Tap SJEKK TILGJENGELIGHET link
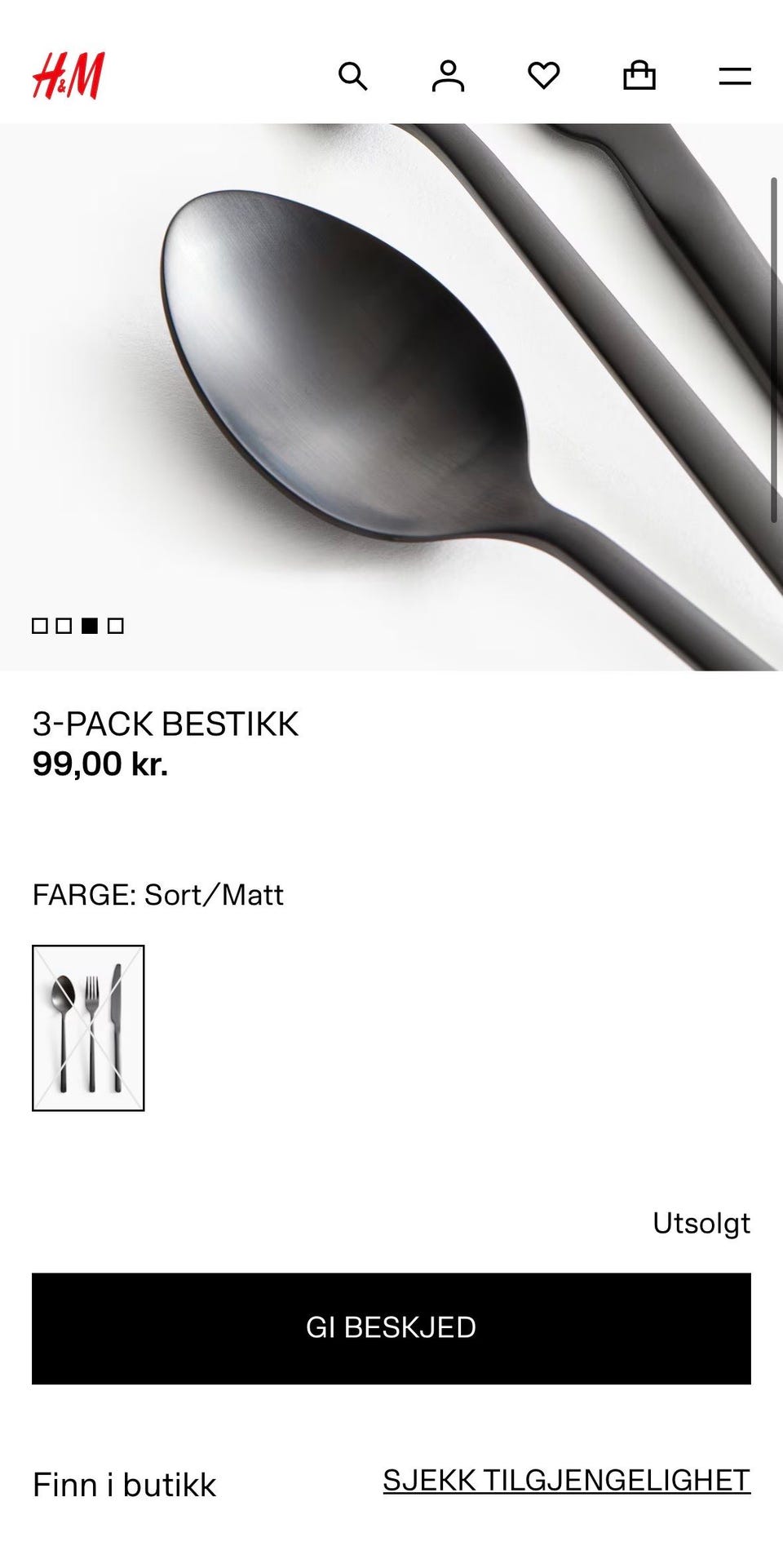 click(x=566, y=1480)
